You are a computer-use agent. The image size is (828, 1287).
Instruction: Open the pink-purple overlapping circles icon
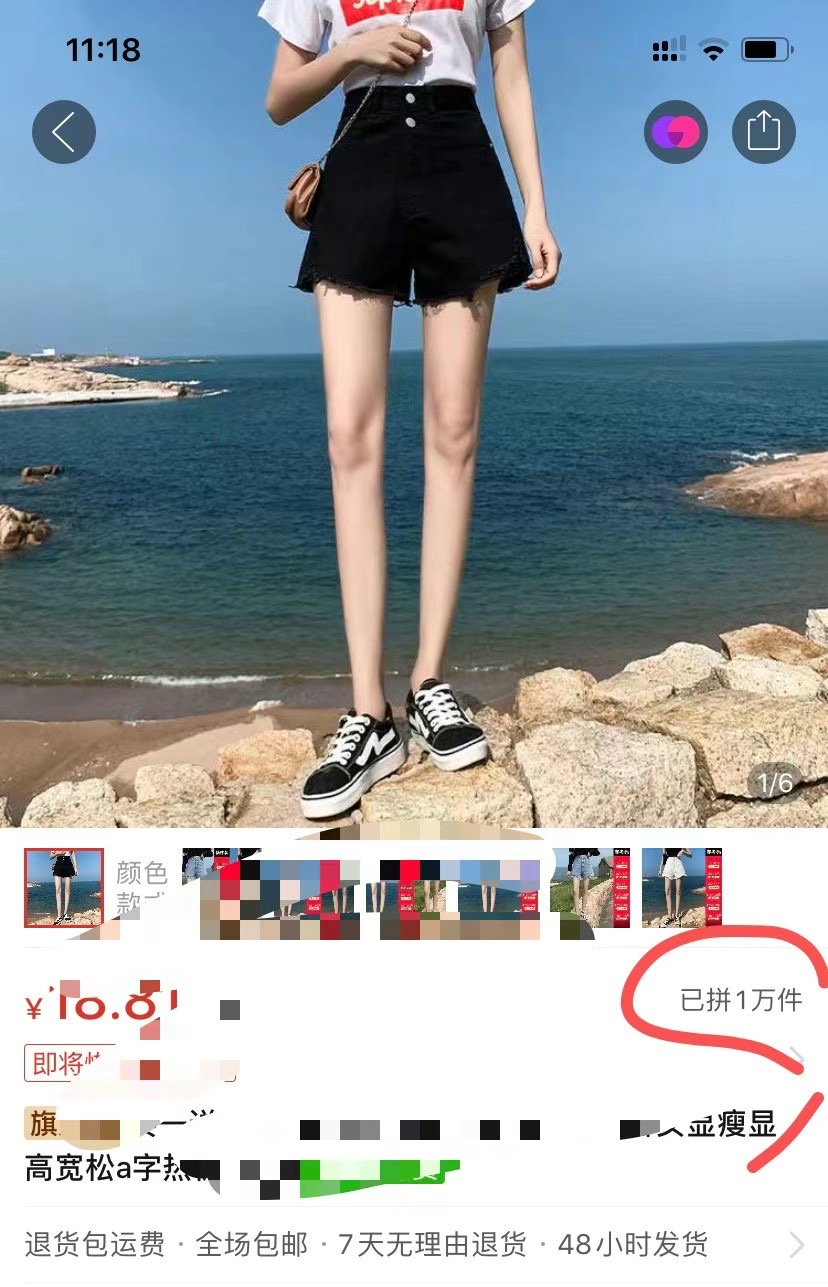[675, 132]
